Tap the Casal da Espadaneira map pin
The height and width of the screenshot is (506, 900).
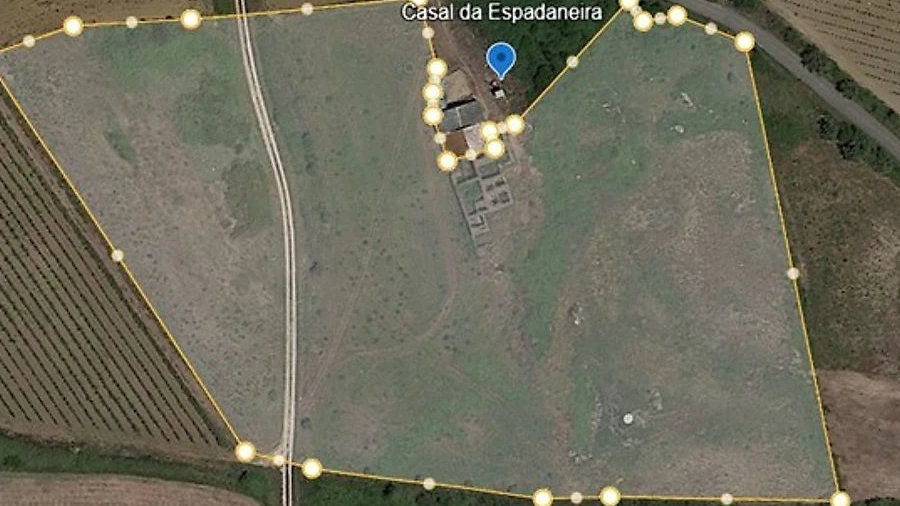coord(501,59)
